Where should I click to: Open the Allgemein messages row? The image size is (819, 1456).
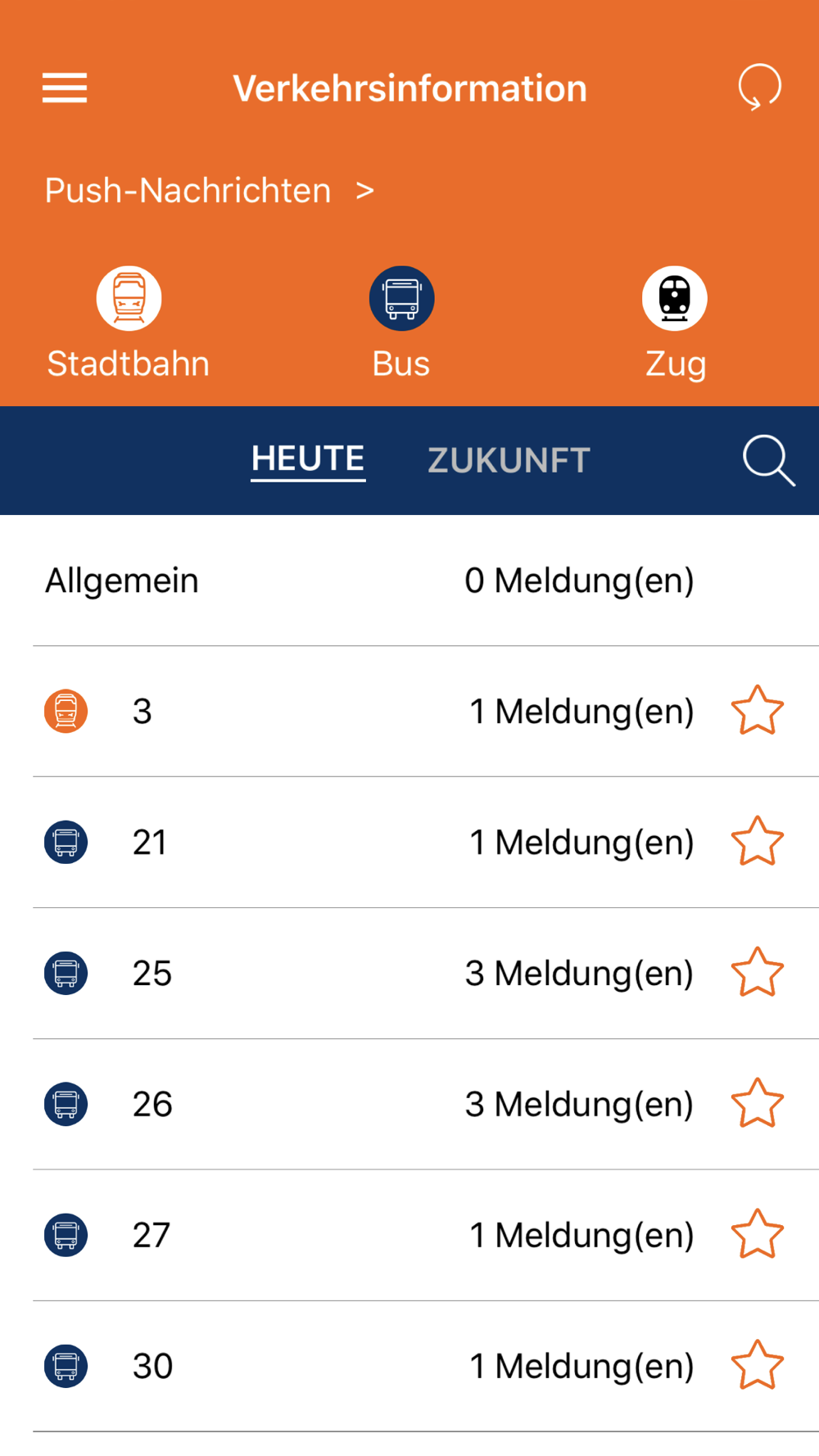coord(369,581)
